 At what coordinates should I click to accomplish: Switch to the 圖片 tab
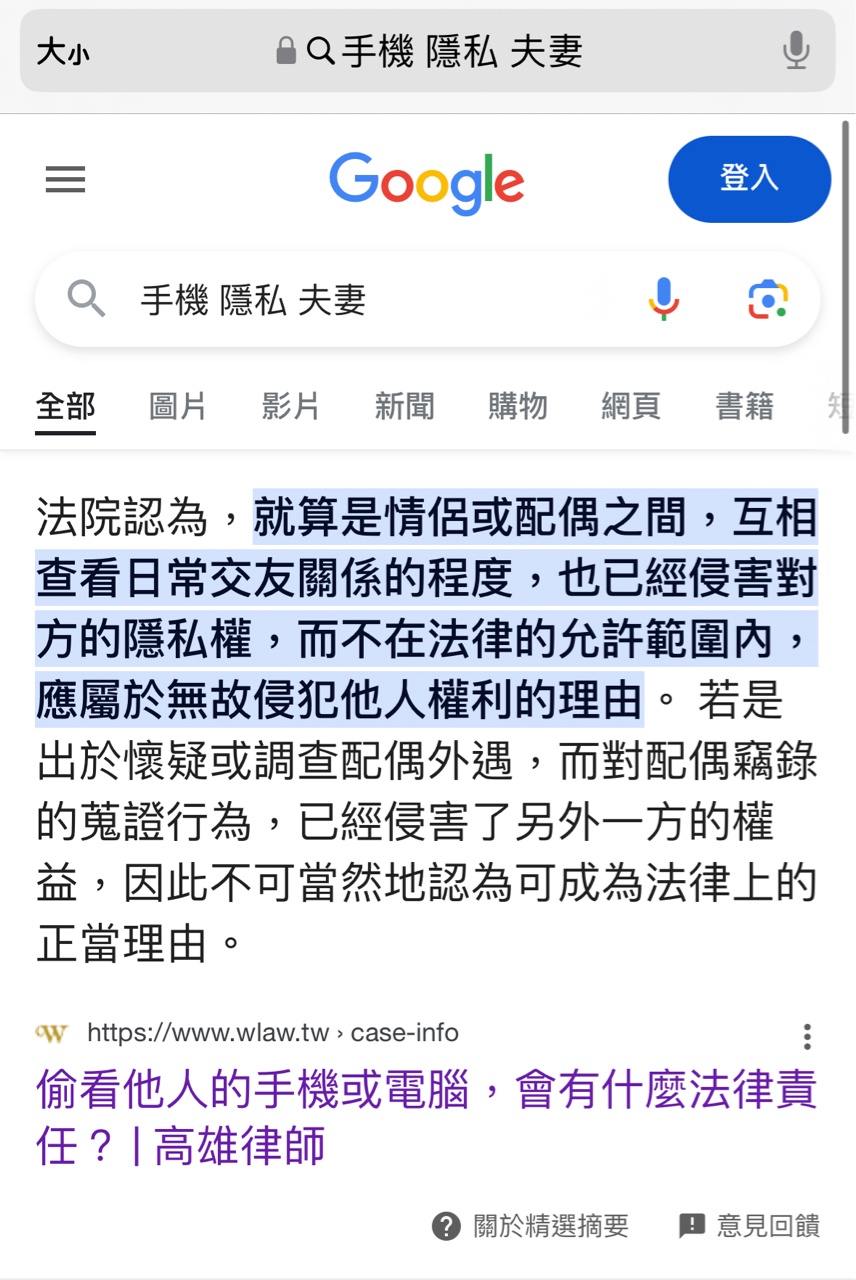[177, 406]
